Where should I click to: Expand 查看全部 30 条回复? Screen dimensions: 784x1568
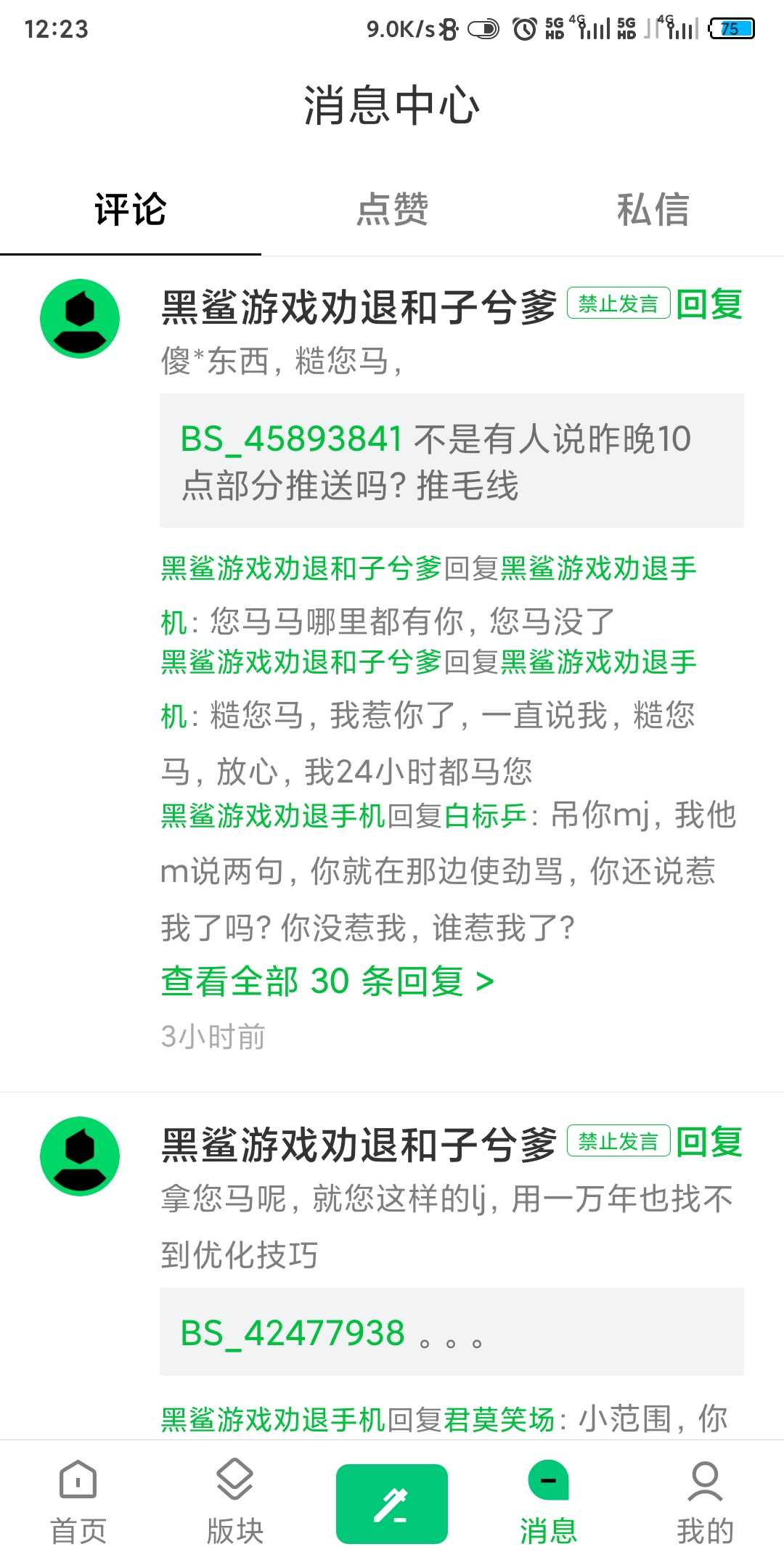(327, 981)
